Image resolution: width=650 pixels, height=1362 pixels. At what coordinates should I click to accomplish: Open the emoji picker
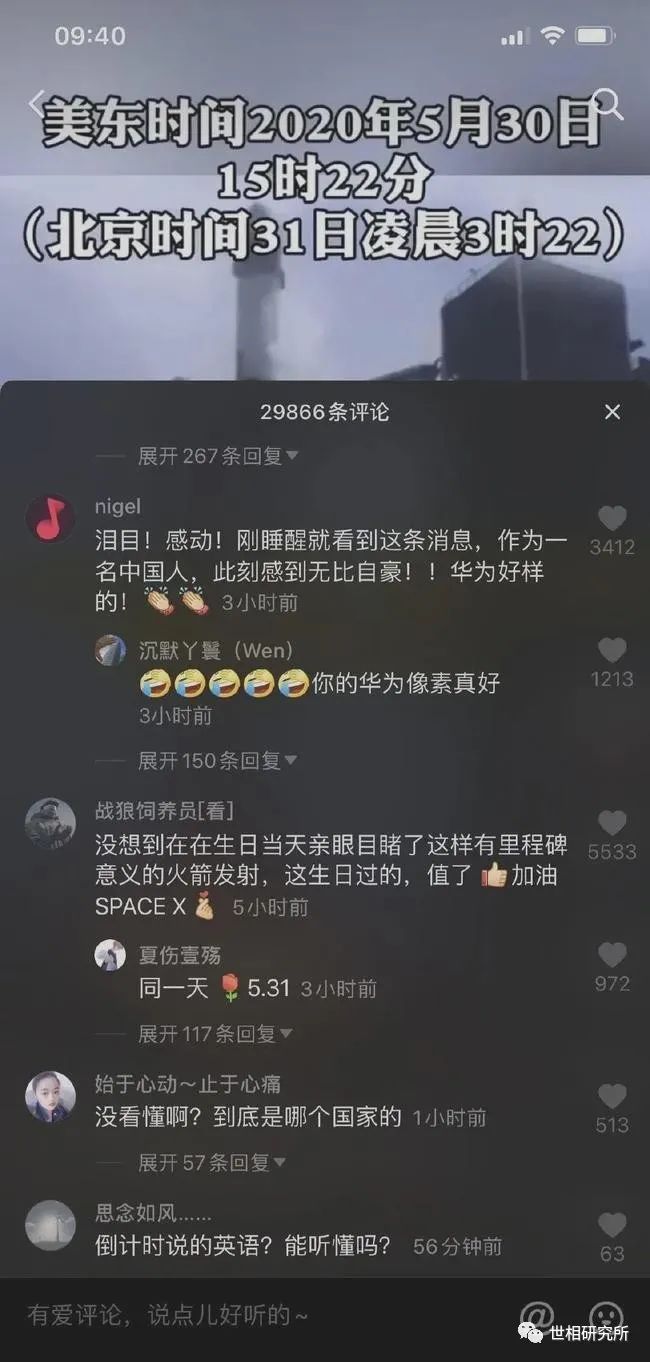point(606,1315)
